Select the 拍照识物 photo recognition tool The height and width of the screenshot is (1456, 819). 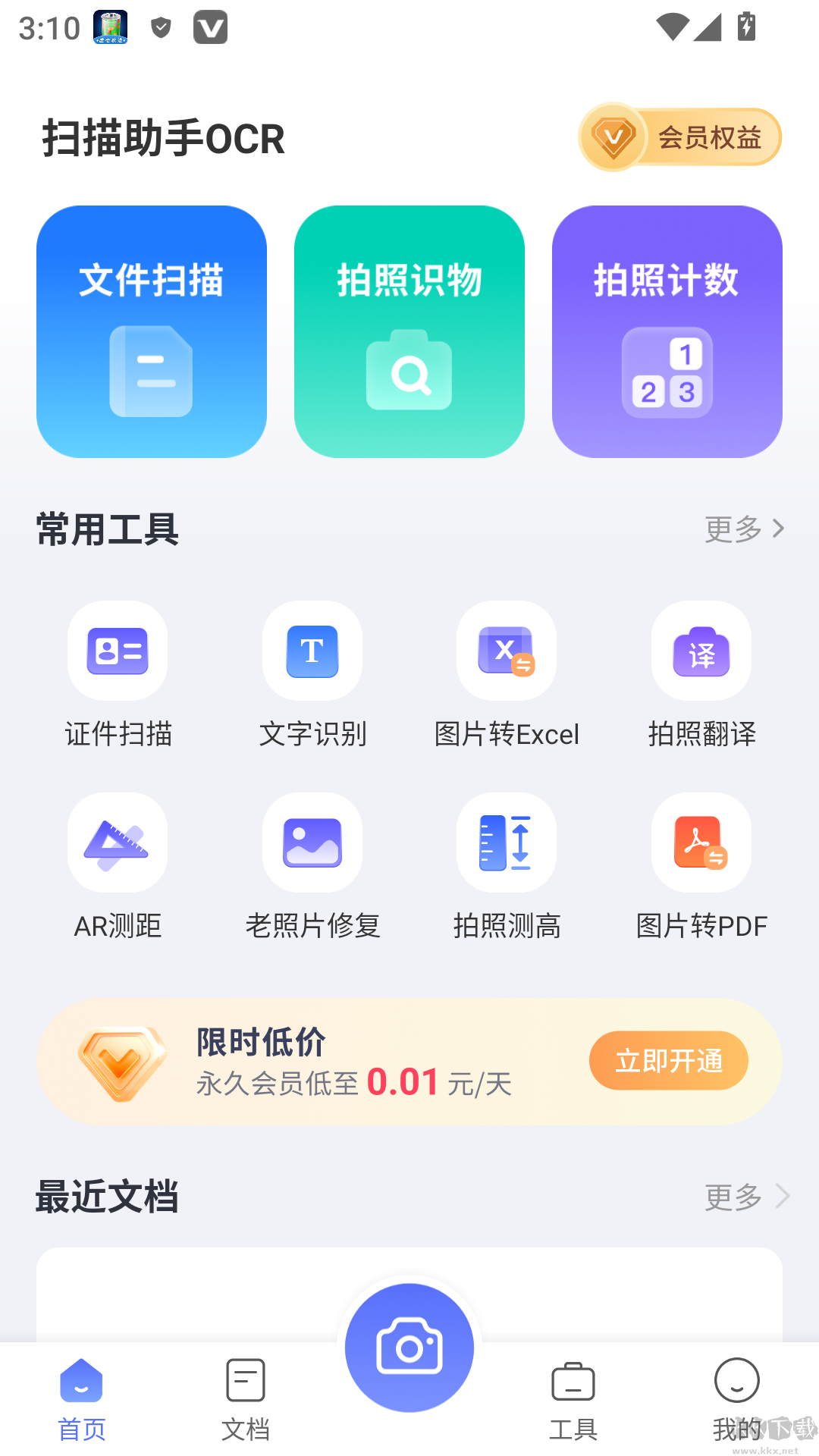[409, 331]
